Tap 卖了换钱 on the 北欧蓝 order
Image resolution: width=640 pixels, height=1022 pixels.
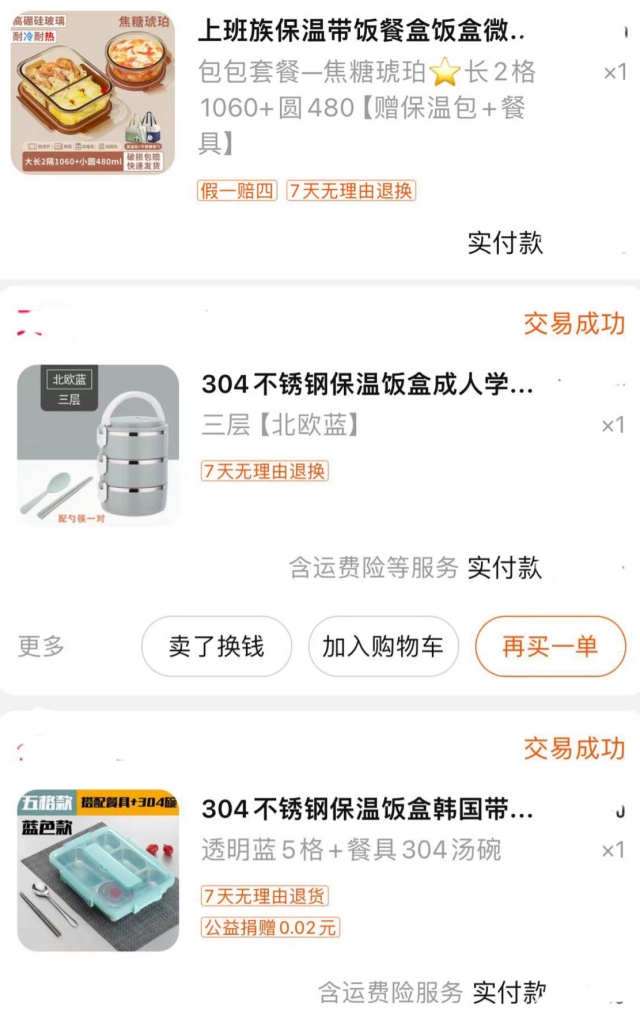(x=216, y=646)
